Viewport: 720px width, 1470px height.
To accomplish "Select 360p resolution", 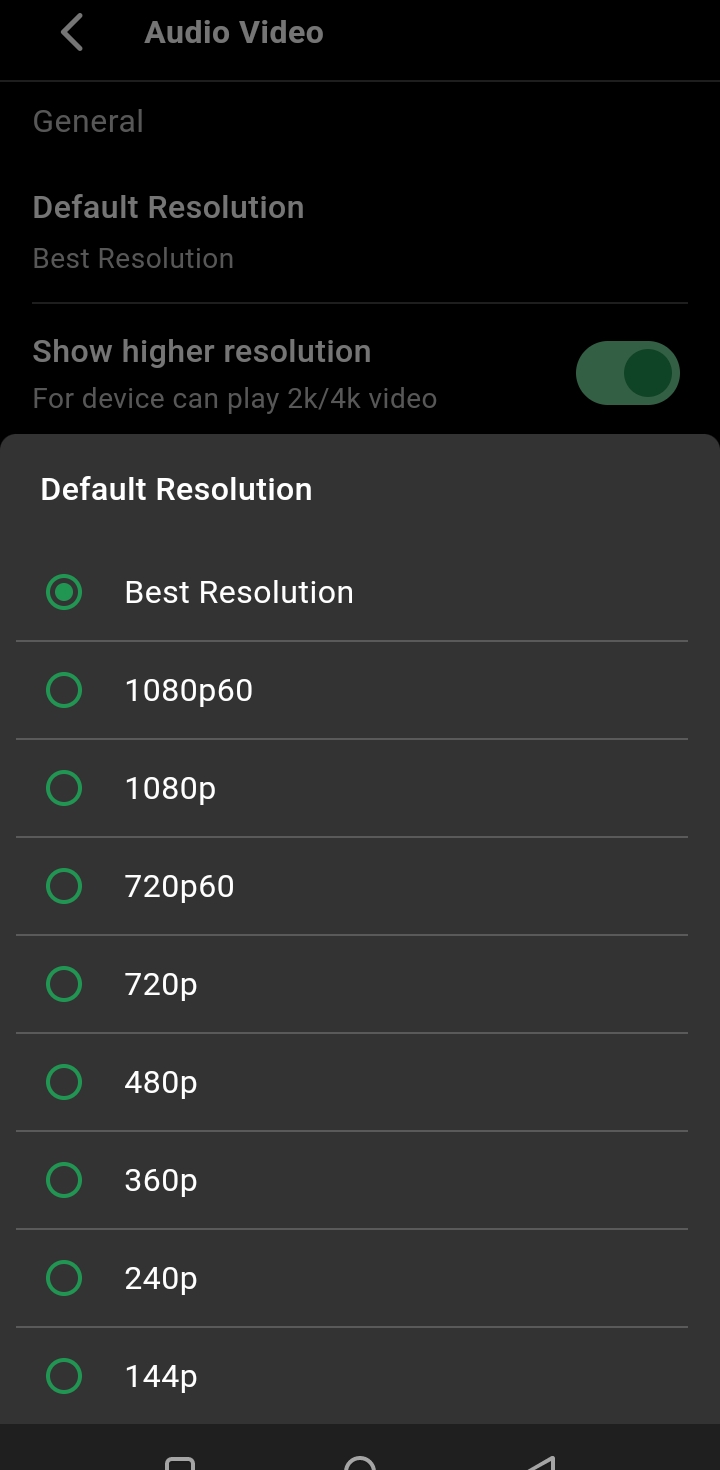I will point(64,1180).
